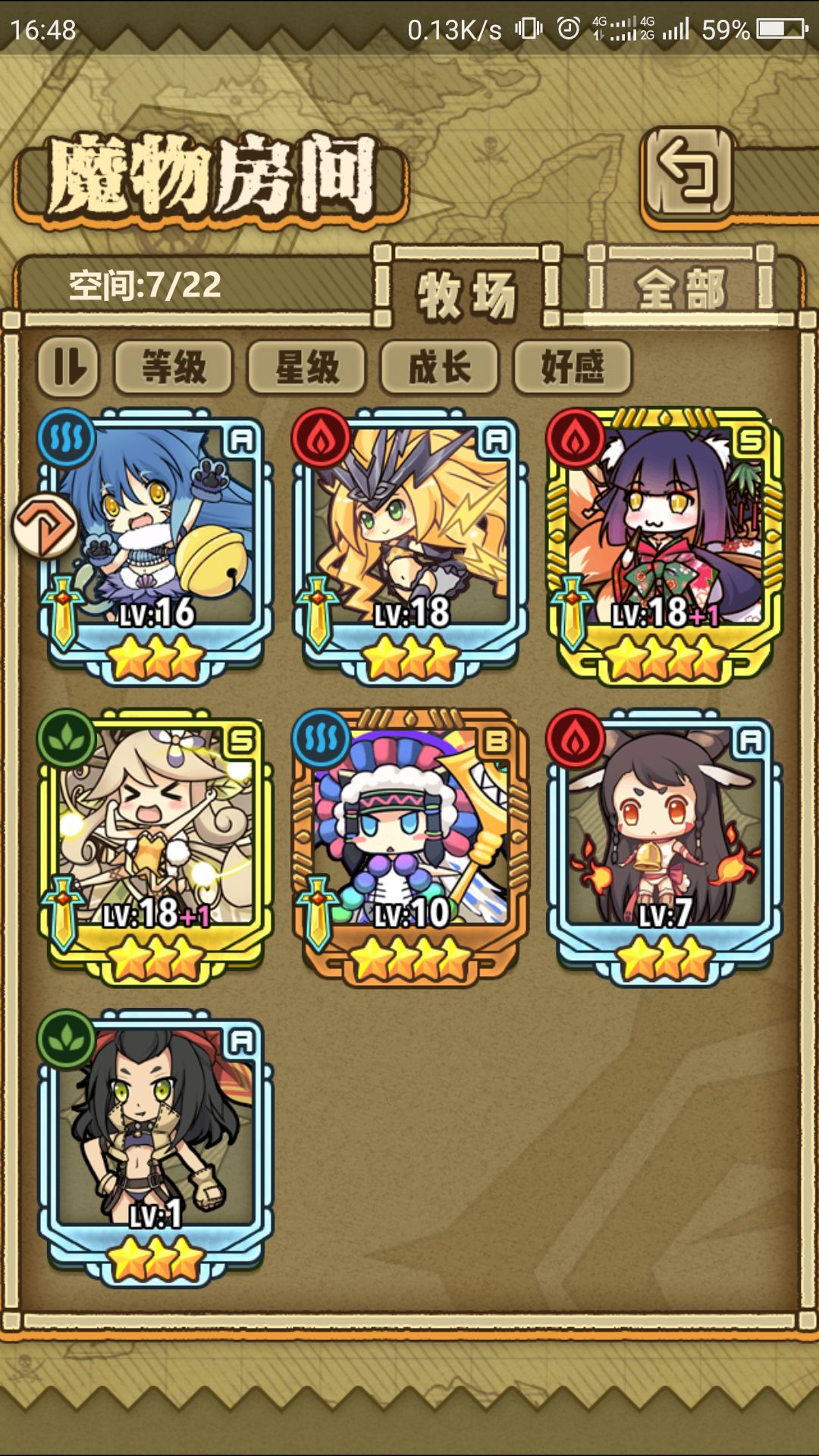Sort monsters by 等级
819x1456 pixels.
coord(174,368)
